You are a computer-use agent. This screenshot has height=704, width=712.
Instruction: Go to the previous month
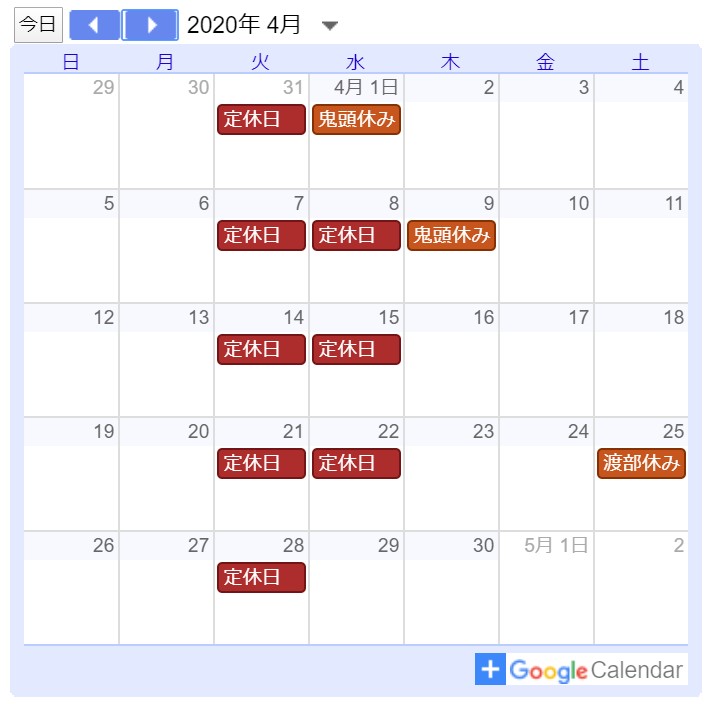[95, 25]
